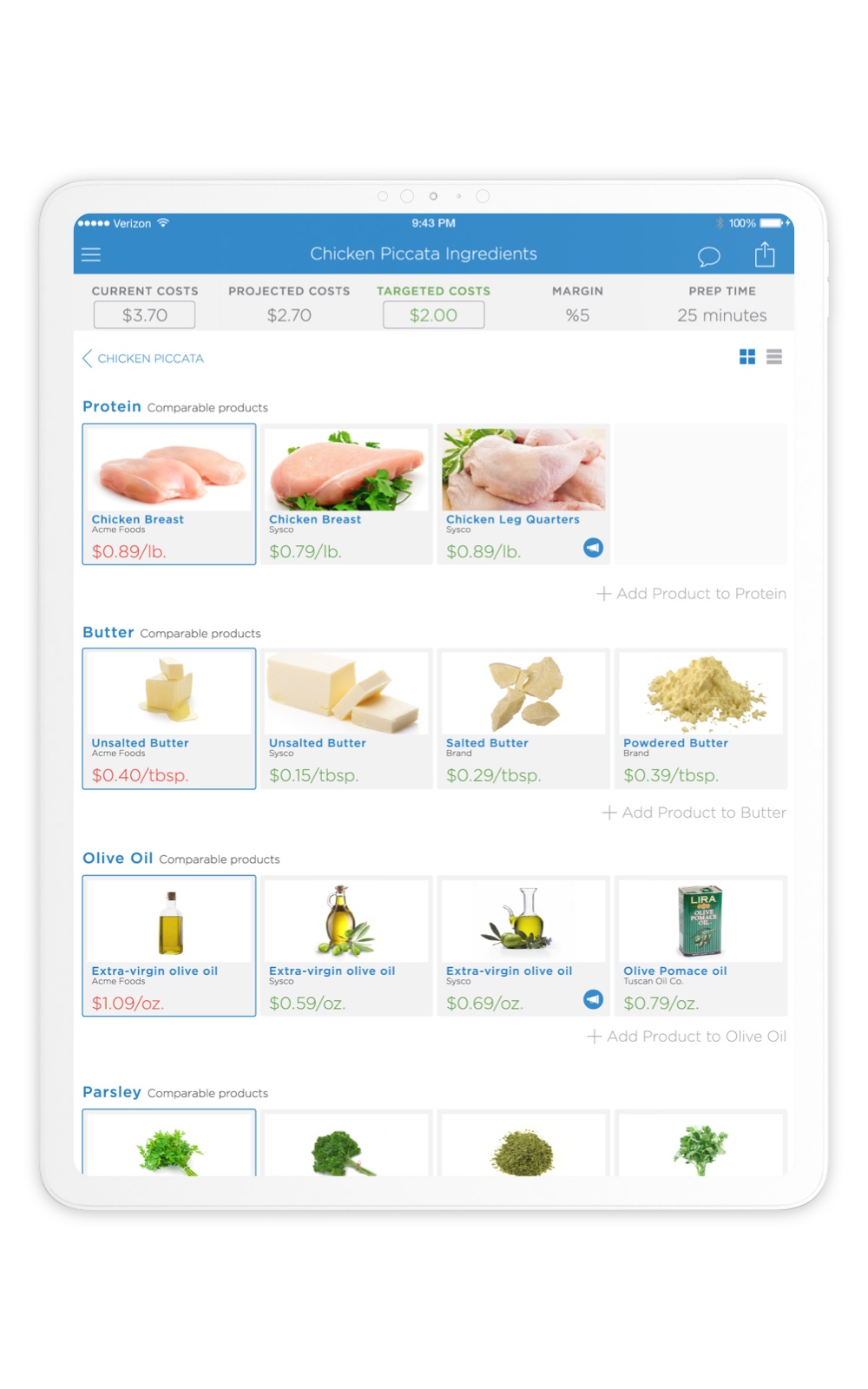Go back to Chicken Piccata
The image size is (868, 1389).
[143, 359]
